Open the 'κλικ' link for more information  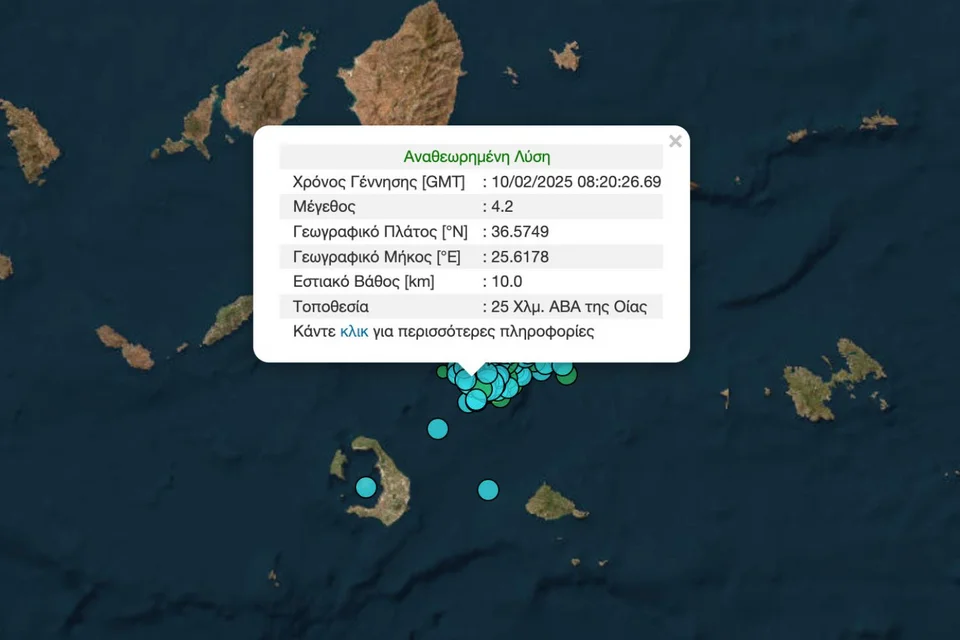(354, 331)
